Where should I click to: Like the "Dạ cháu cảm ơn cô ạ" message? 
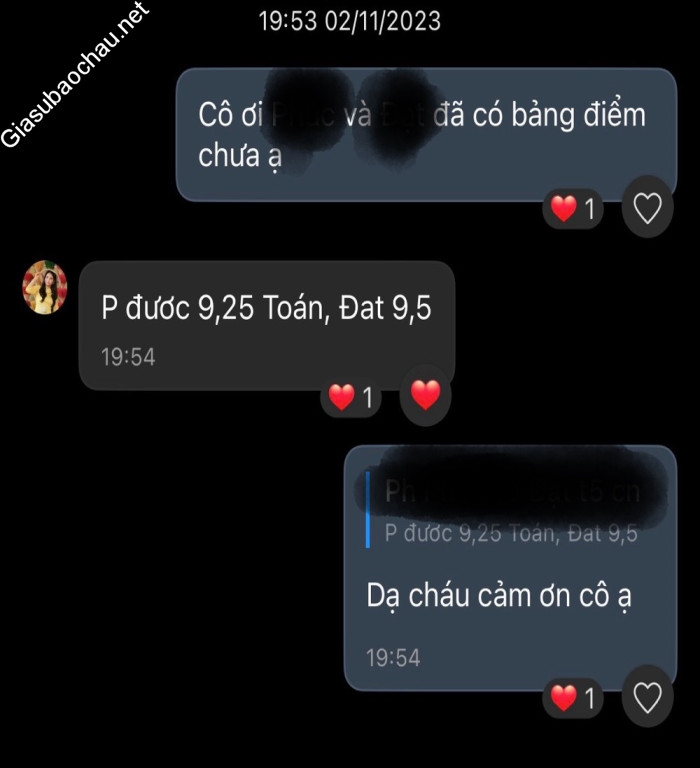point(648,697)
